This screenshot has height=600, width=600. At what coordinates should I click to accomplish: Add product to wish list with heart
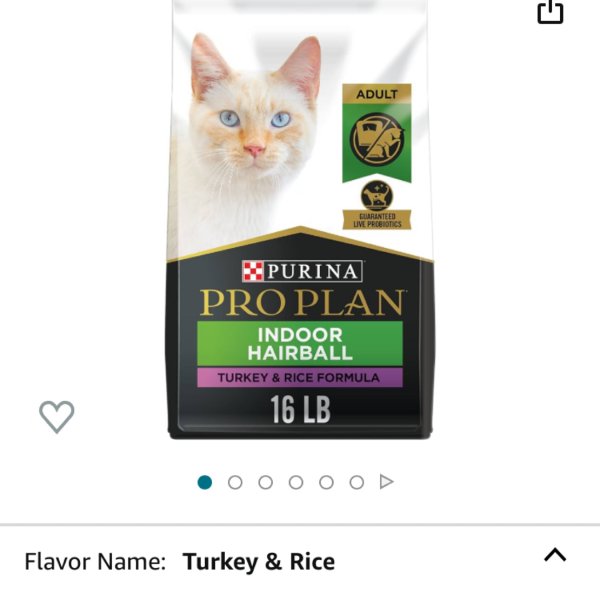[57, 416]
